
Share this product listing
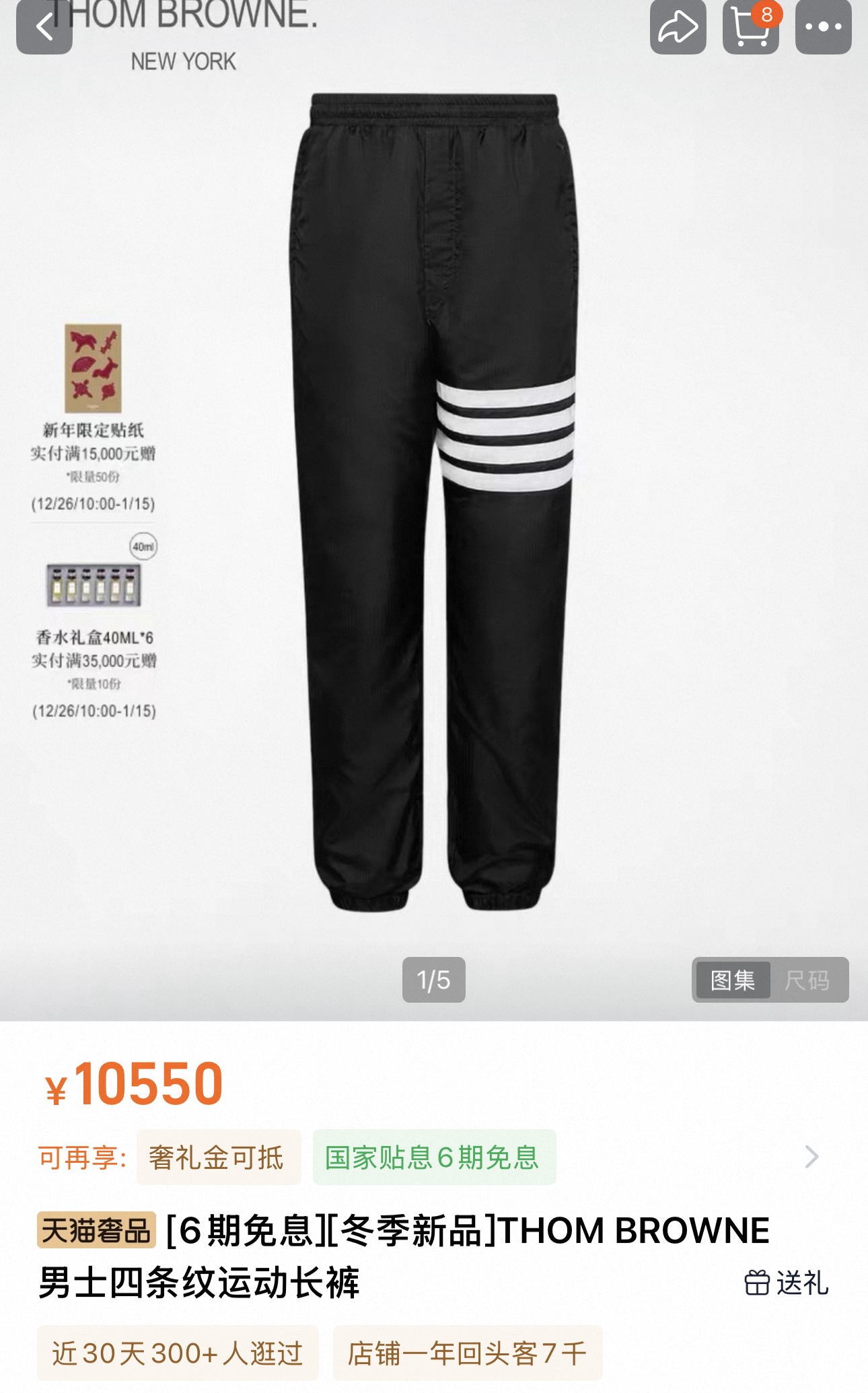pos(678,27)
